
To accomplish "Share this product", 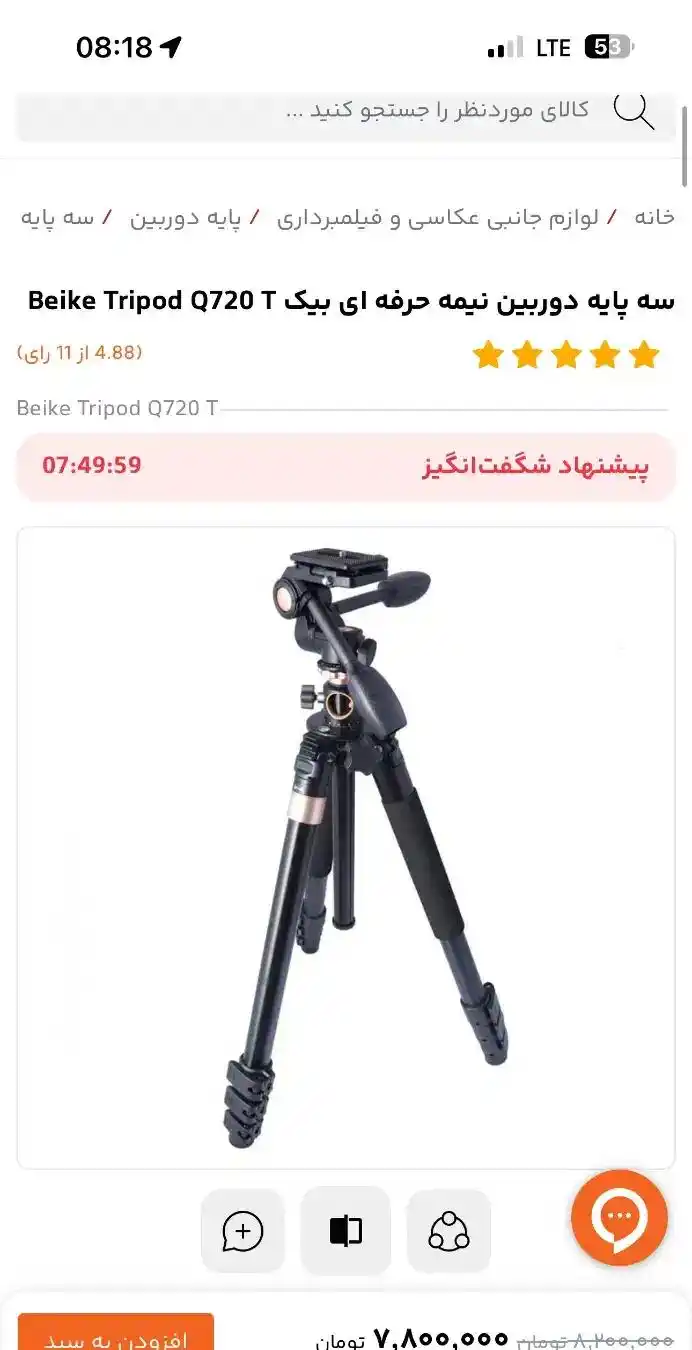I will click(449, 1231).
